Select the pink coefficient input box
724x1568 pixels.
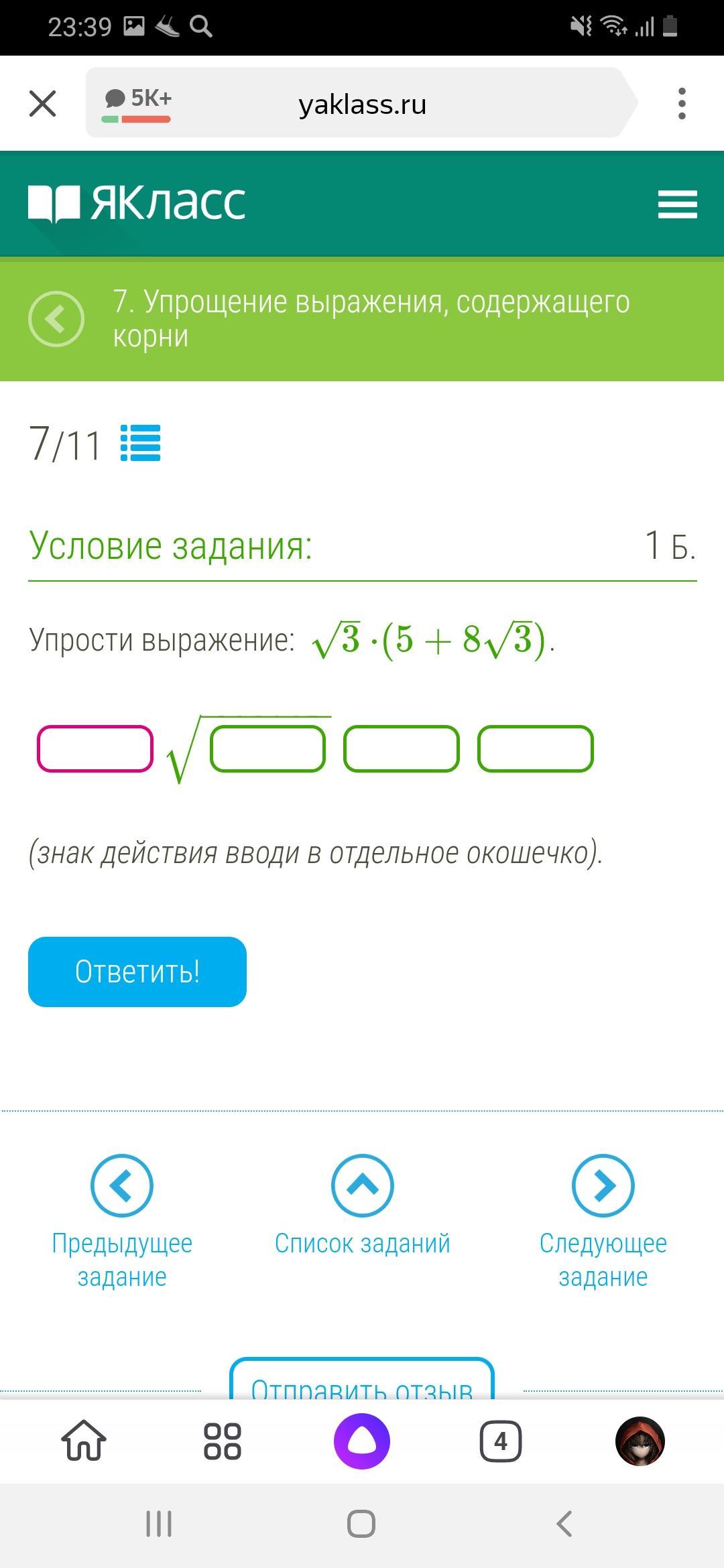95,748
